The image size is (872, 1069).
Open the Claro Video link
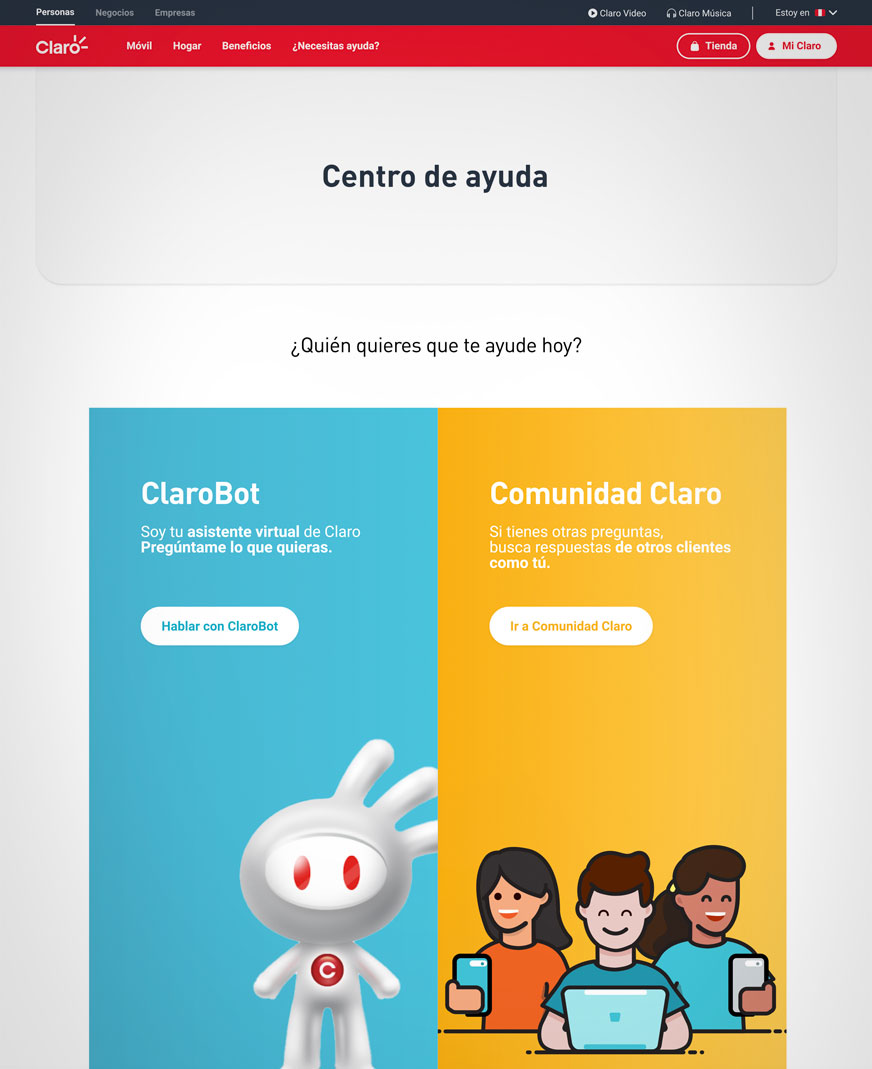[617, 13]
